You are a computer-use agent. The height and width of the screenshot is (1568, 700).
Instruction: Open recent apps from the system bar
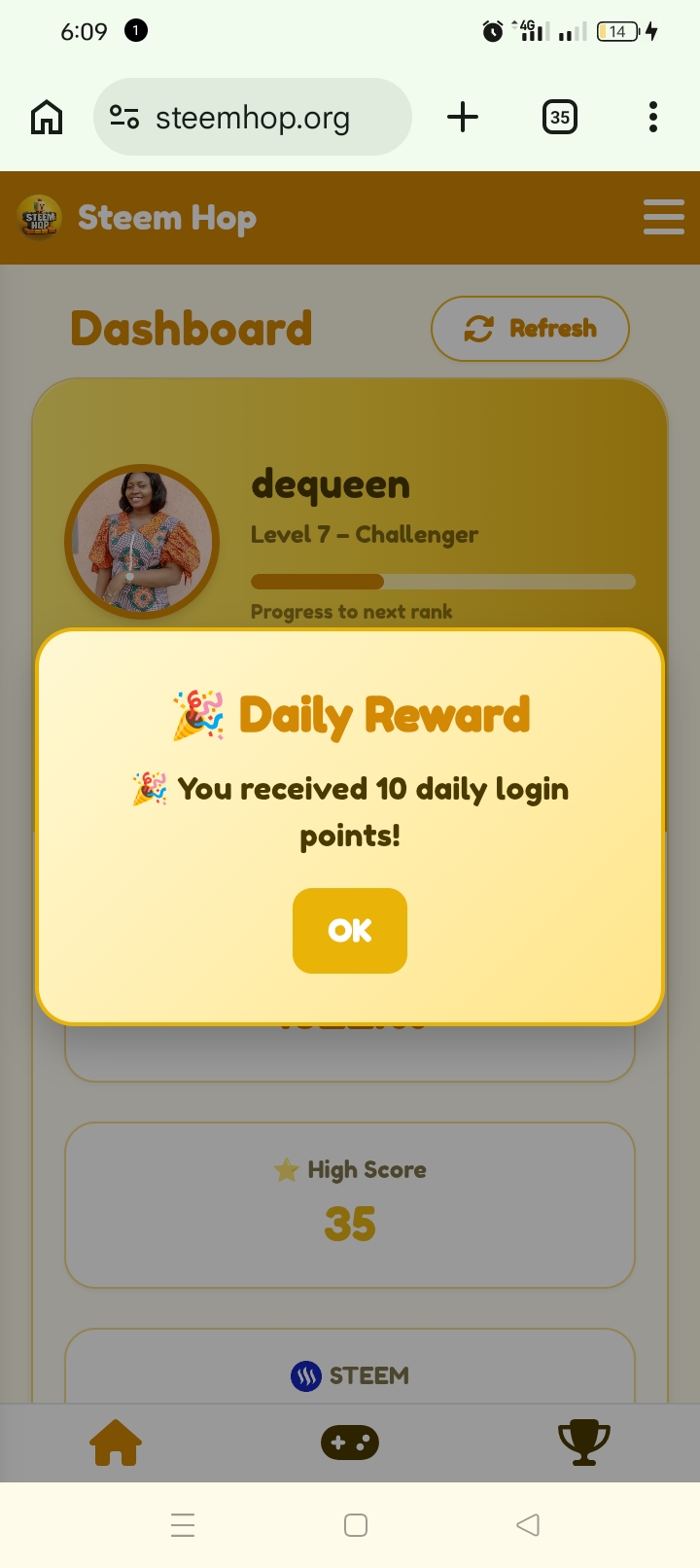pyautogui.click(x=183, y=1525)
